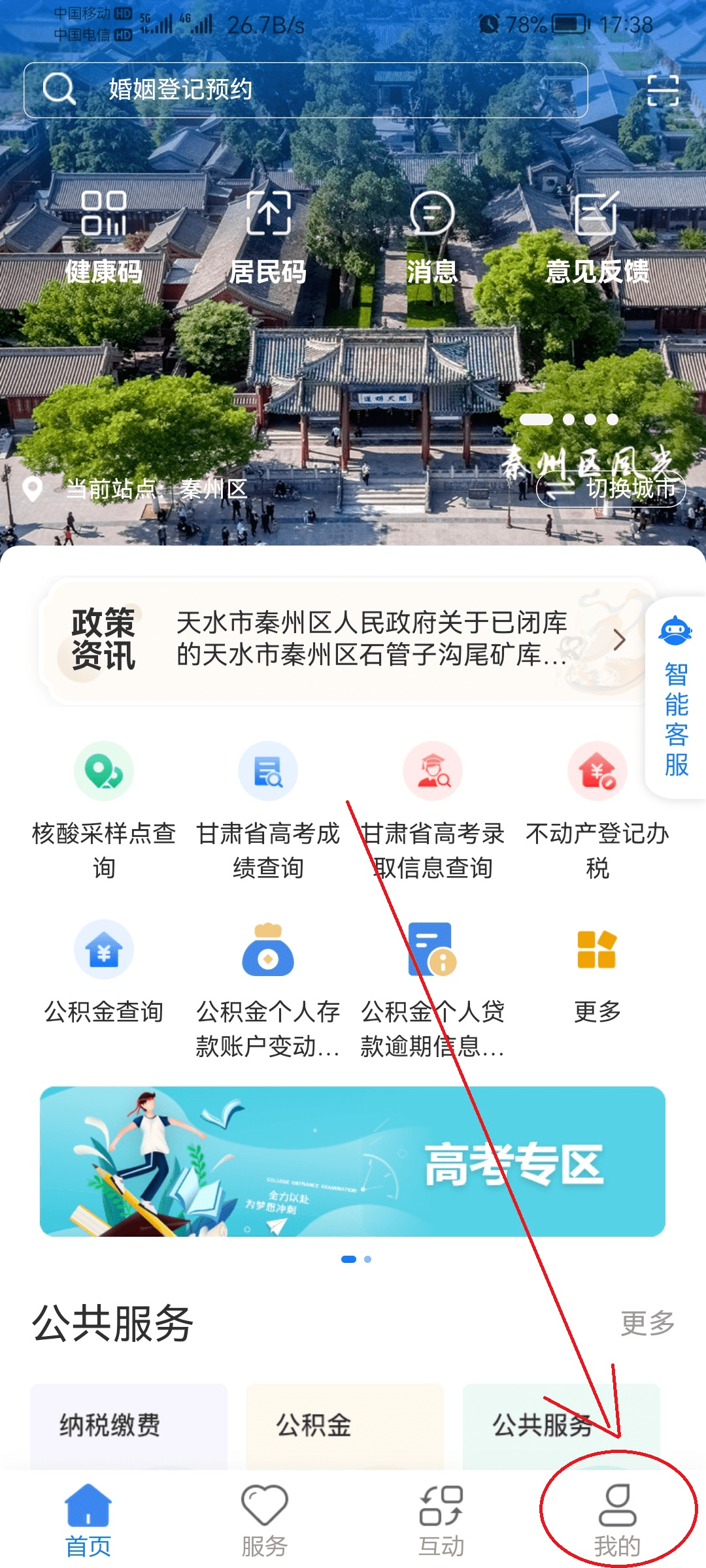This screenshot has height=1568, width=706.
Task: Open the 婚姻登记预约 search box
Action: [x=305, y=90]
